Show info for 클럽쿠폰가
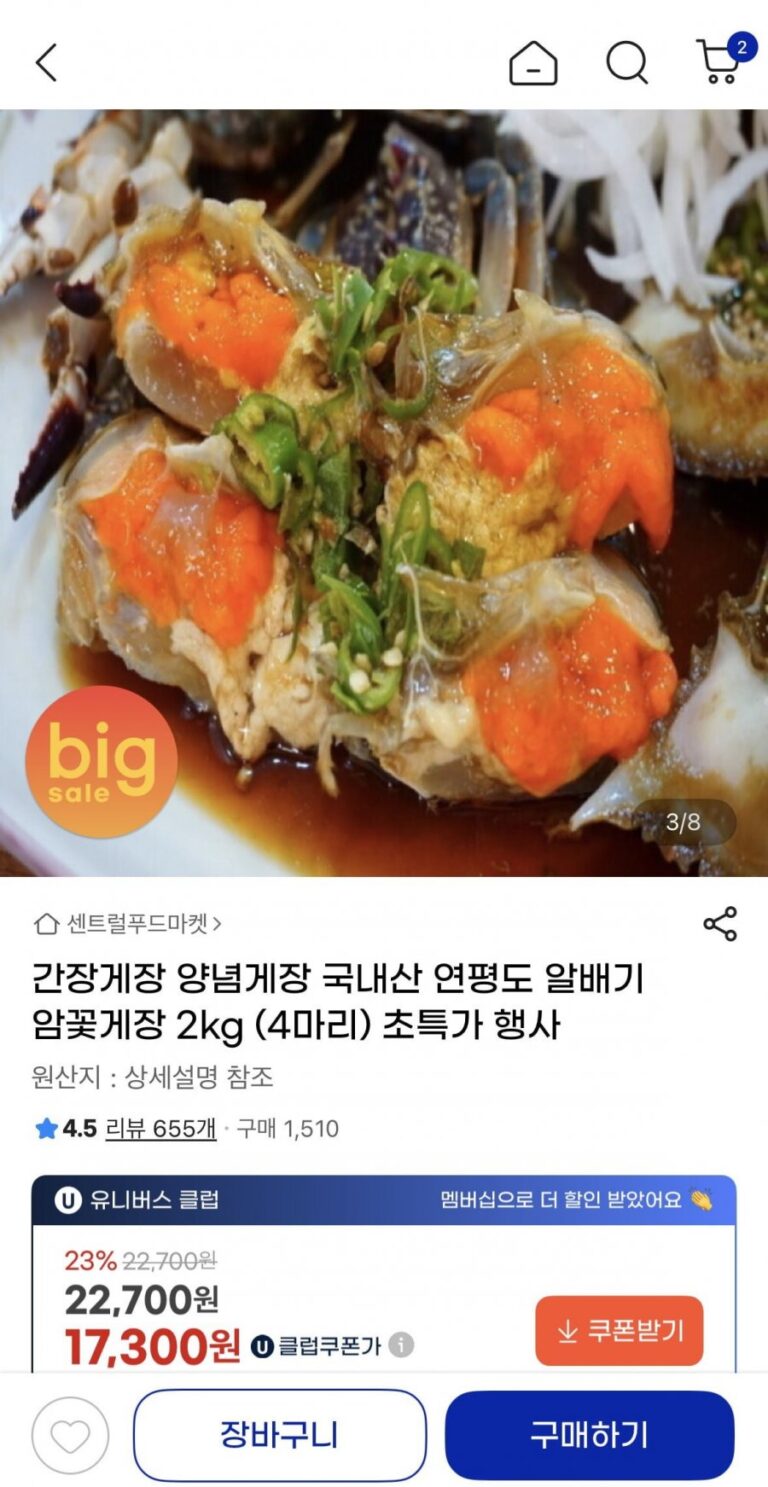Image resolution: width=768 pixels, height=1487 pixels. click(401, 1345)
